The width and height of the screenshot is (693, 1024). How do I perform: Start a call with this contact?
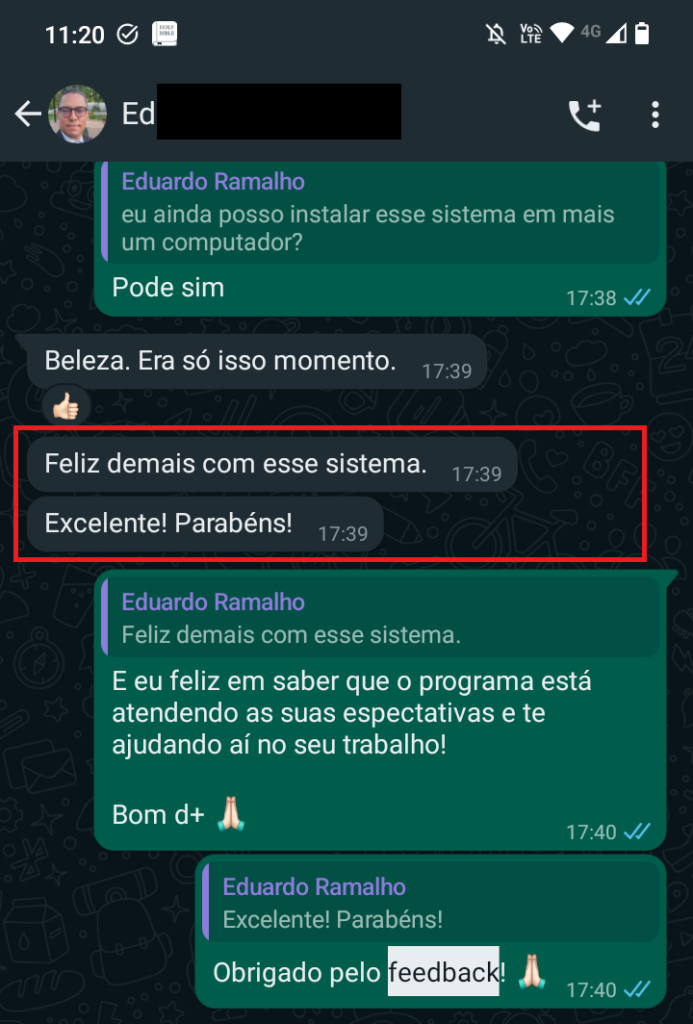pos(584,115)
